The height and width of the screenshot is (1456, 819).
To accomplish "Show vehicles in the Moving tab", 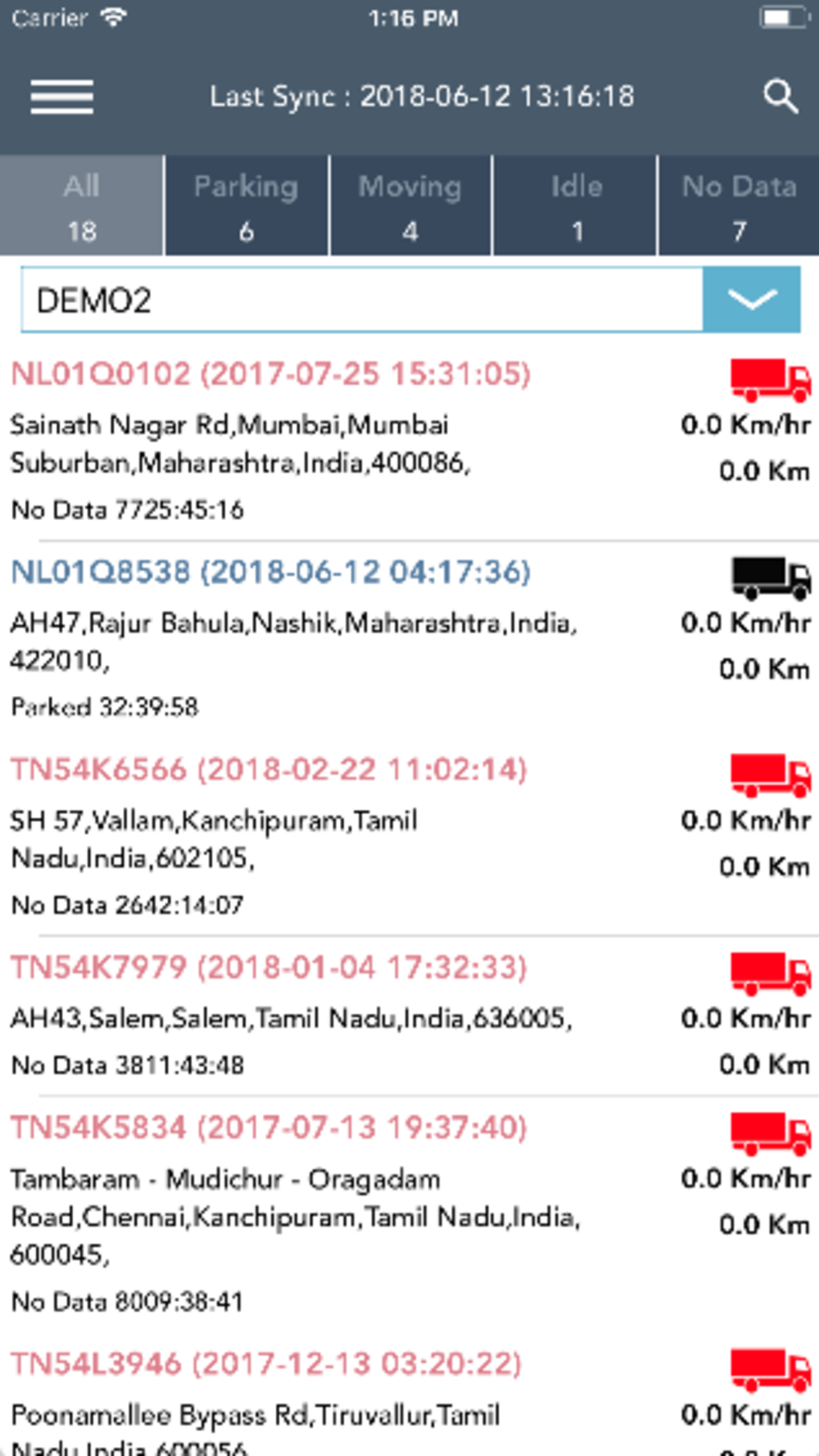I will click(410, 206).
